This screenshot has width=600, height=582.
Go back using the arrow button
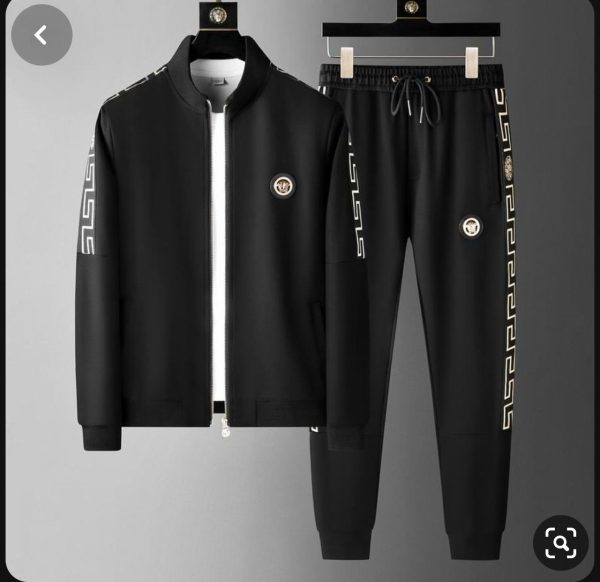pyautogui.click(x=41, y=35)
